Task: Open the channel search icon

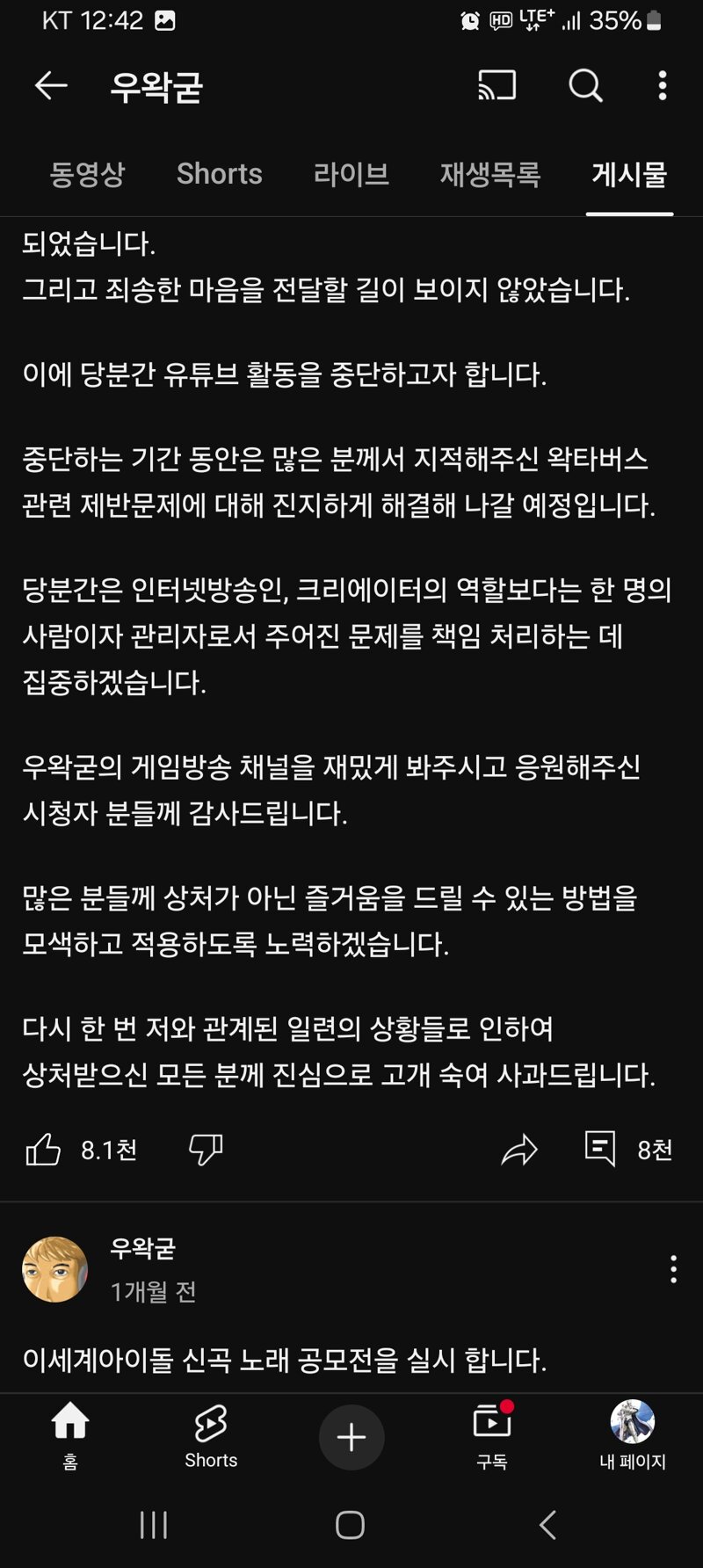Action: [585, 85]
